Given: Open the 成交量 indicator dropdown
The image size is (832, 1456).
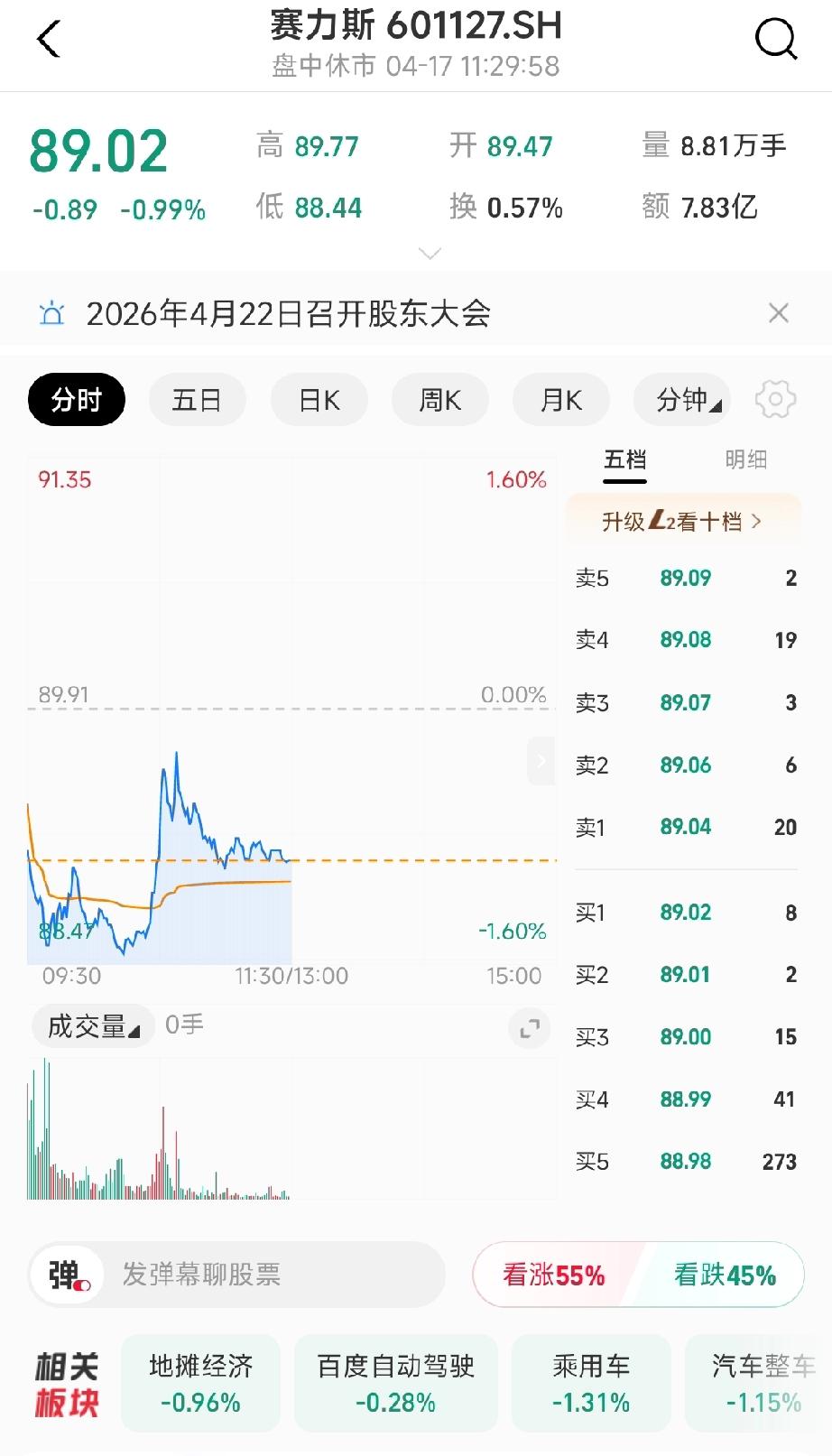Looking at the screenshot, I should coord(92,1025).
